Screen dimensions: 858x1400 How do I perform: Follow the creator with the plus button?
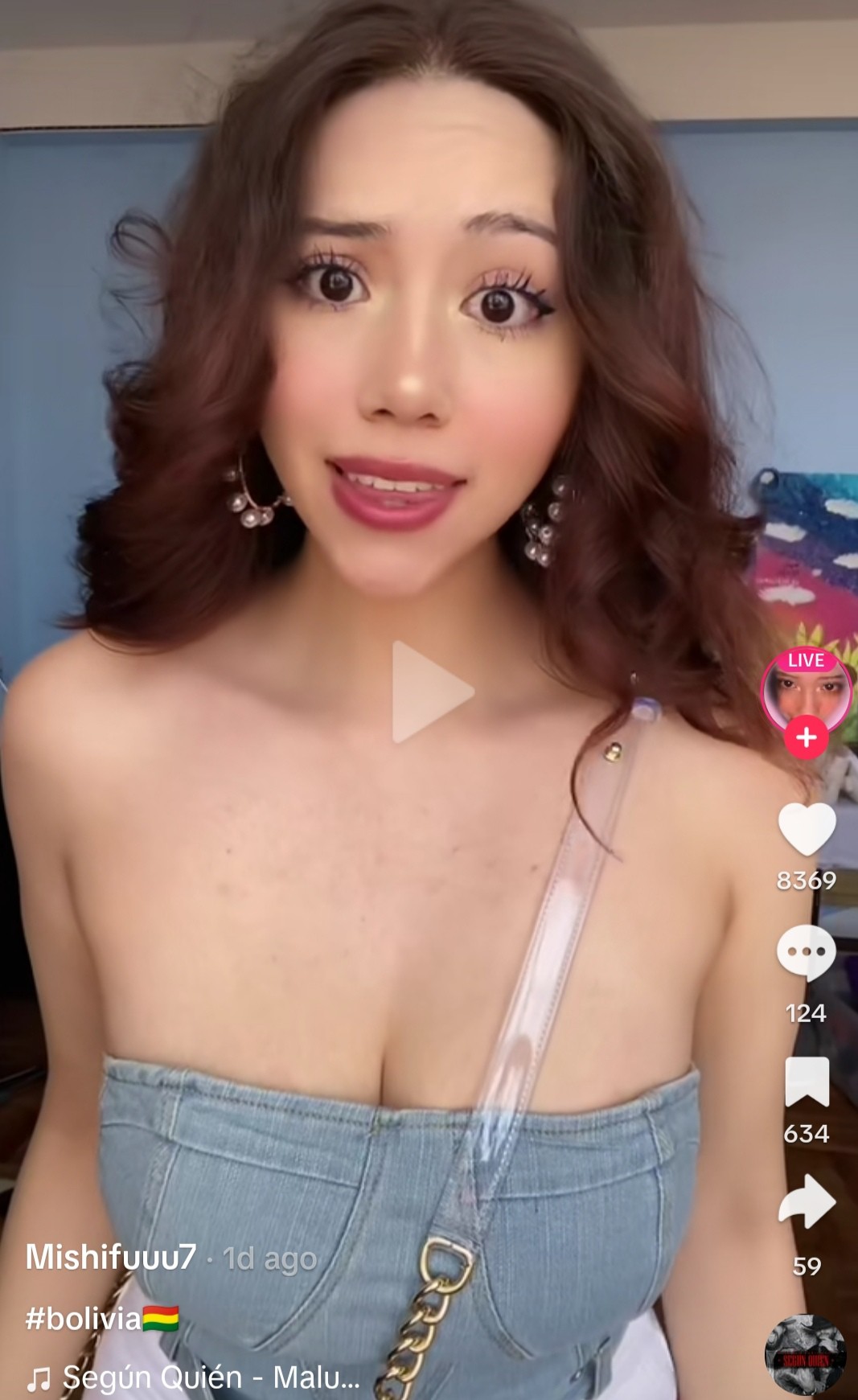tap(807, 737)
